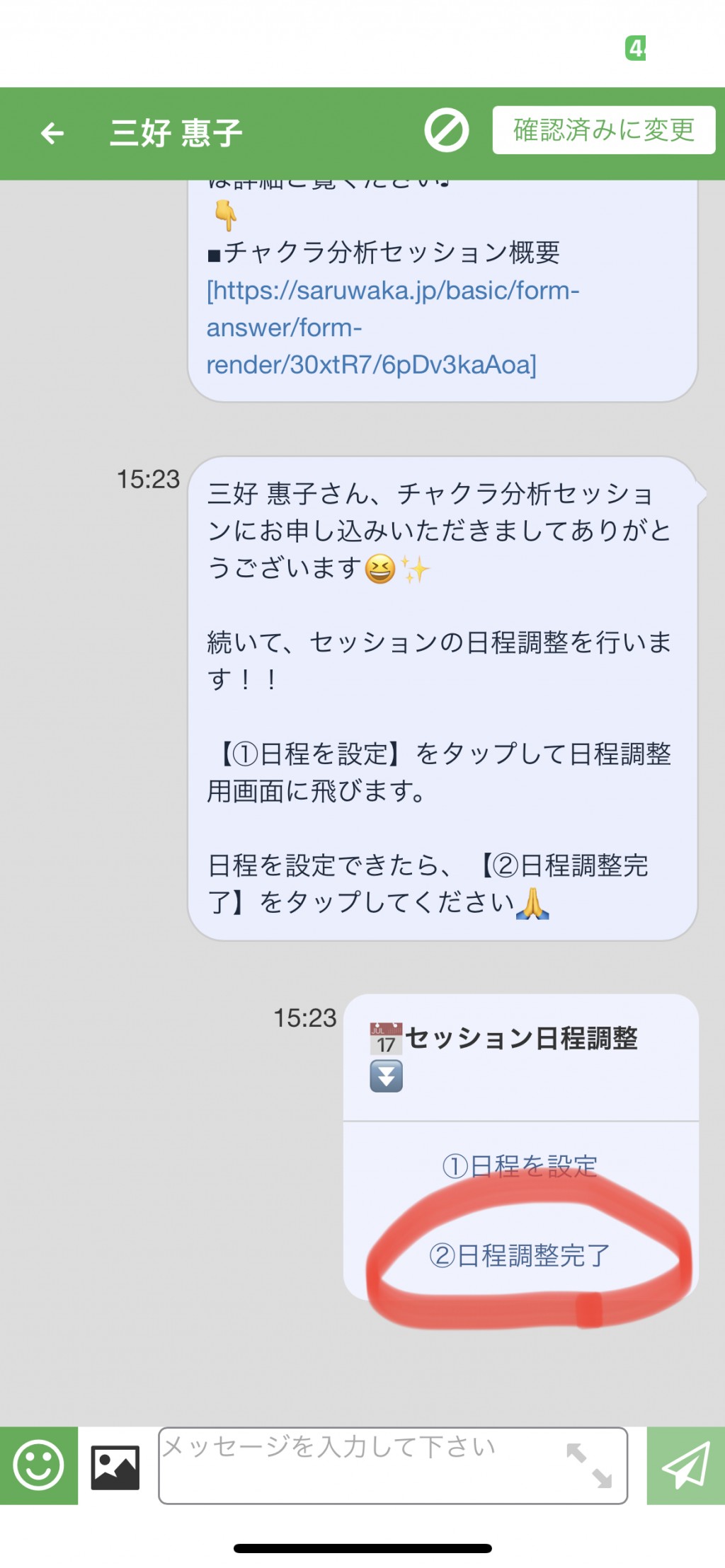The image size is (725, 1568).
Task: Open the saruwaka.jp form link
Action: pos(393,328)
